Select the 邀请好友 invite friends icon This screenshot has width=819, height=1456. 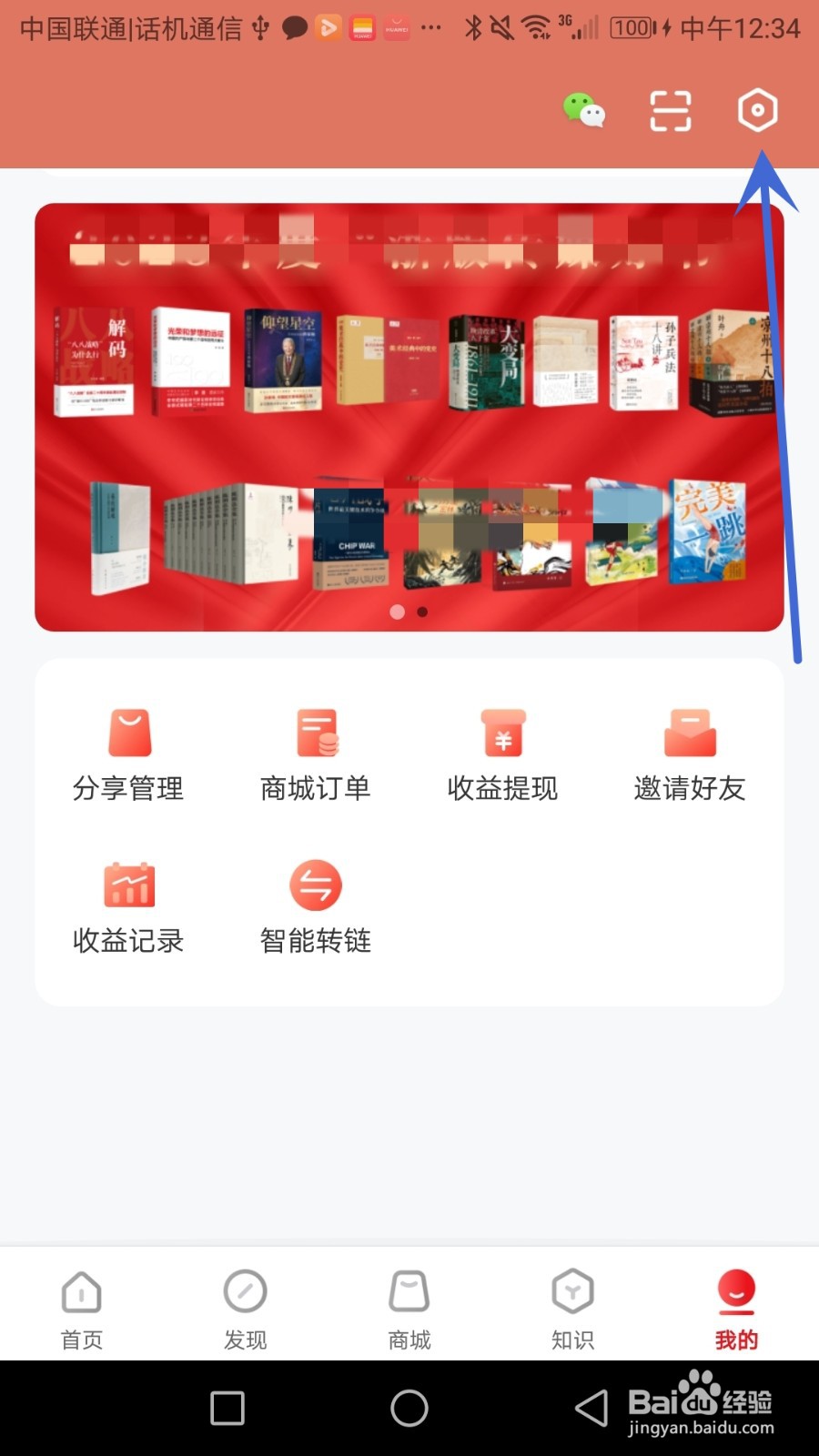point(689,751)
